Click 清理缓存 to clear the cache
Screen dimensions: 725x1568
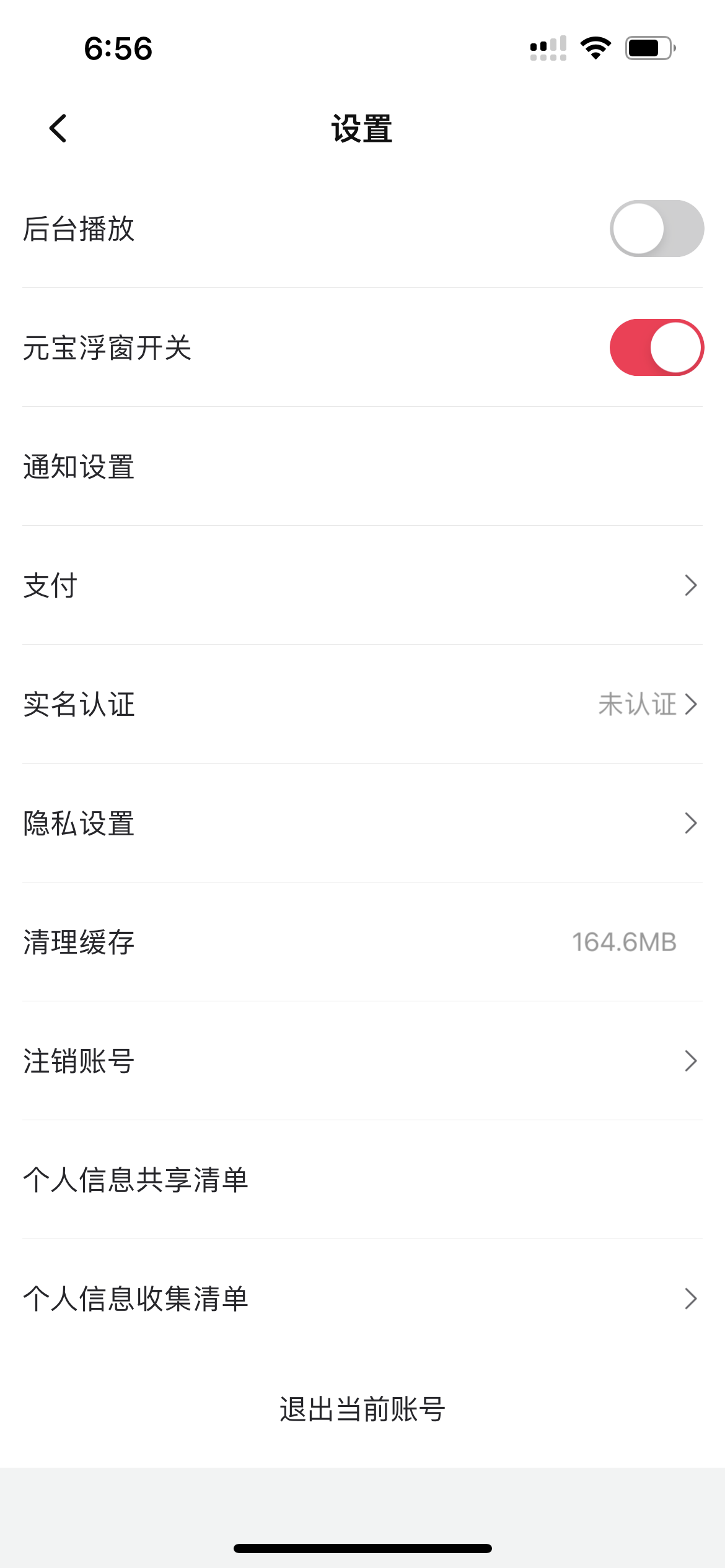click(x=79, y=942)
